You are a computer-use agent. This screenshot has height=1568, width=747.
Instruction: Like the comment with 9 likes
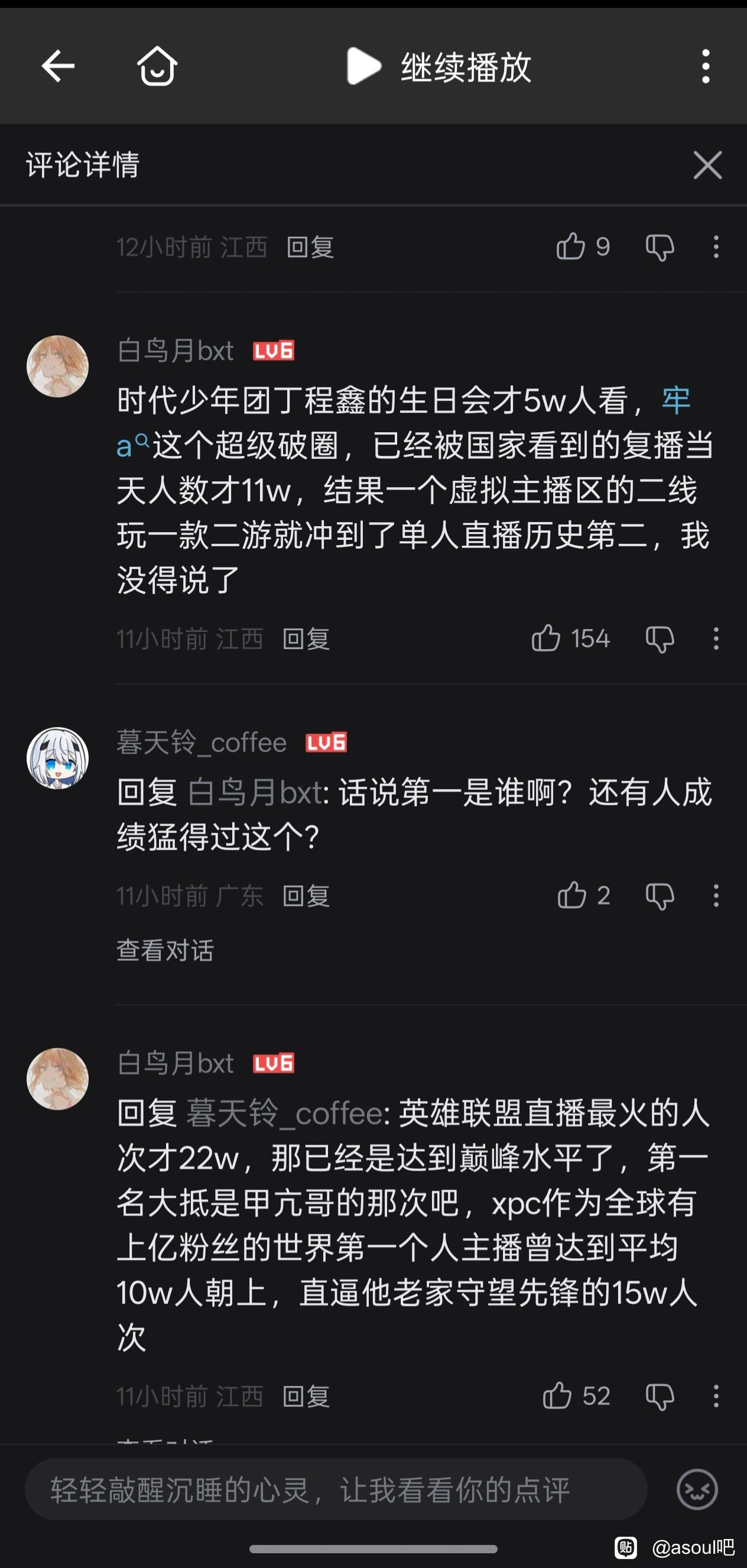coord(570,247)
